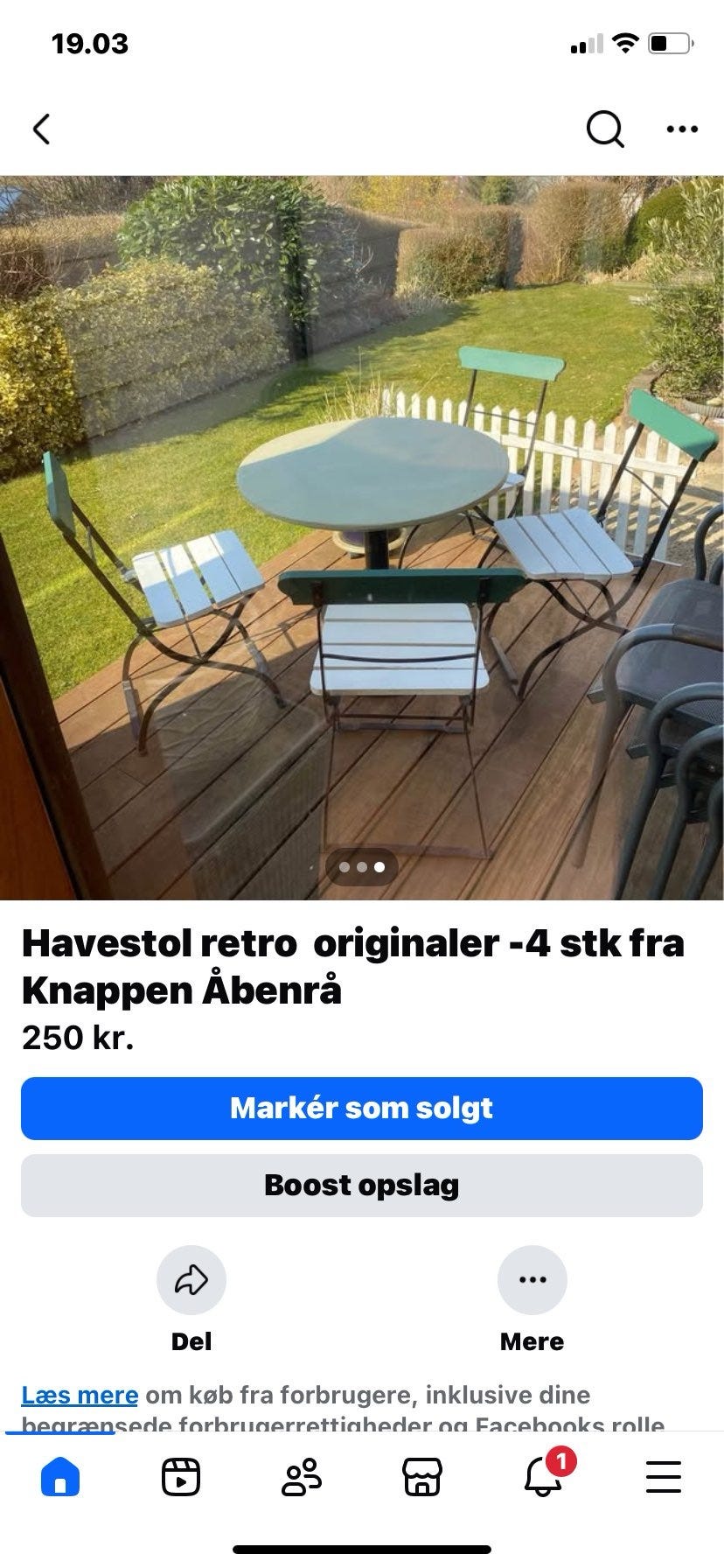
Task: Open the three-dot options menu at top right
Action: coord(680,129)
